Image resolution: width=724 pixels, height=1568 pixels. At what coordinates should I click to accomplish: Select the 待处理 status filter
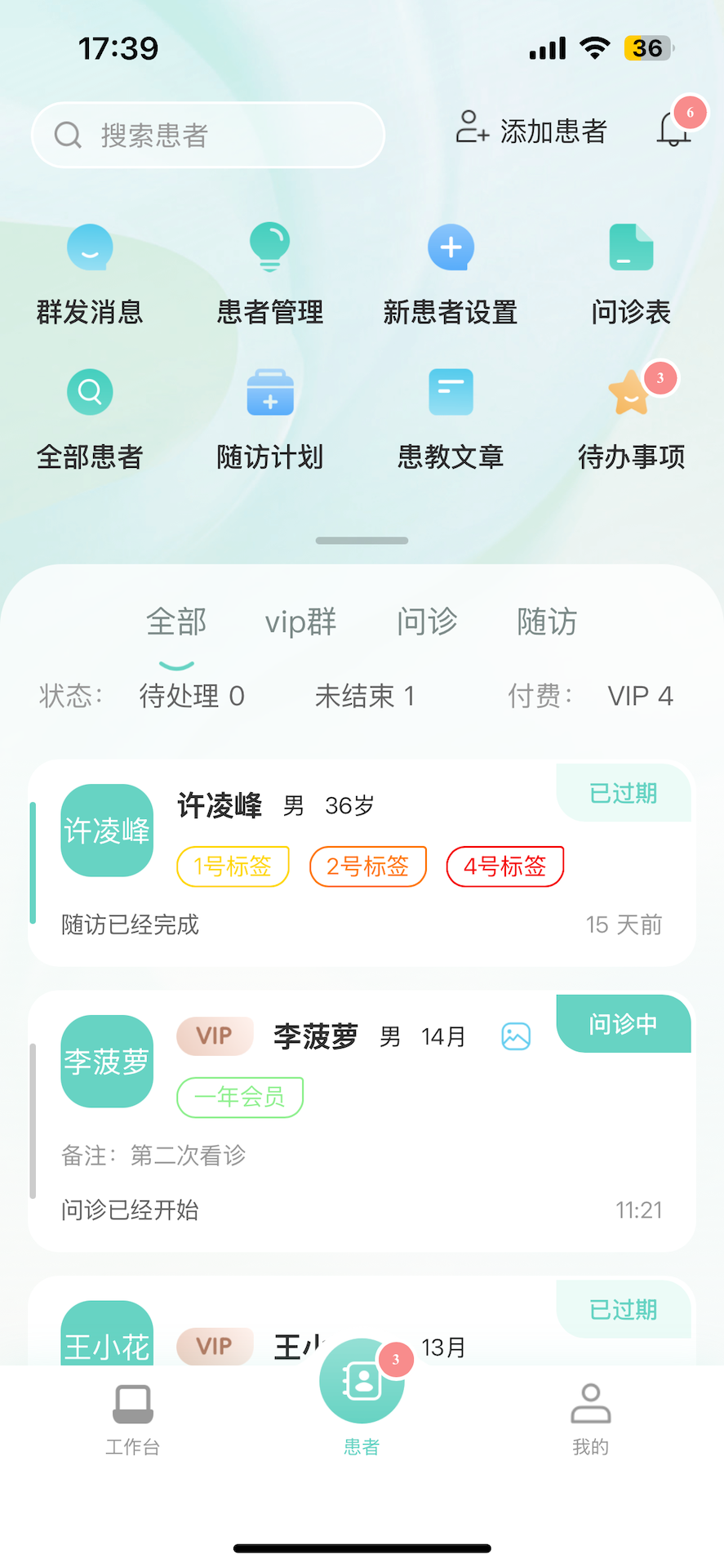191,696
